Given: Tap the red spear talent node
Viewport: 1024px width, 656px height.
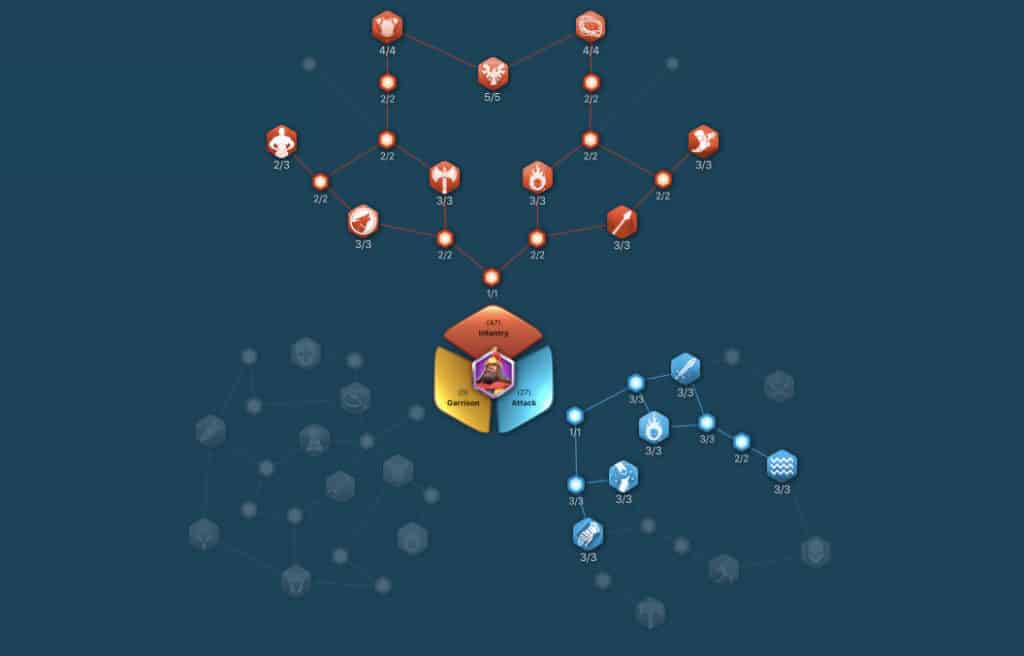Looking at the screenshot, I should click(621, 220).
